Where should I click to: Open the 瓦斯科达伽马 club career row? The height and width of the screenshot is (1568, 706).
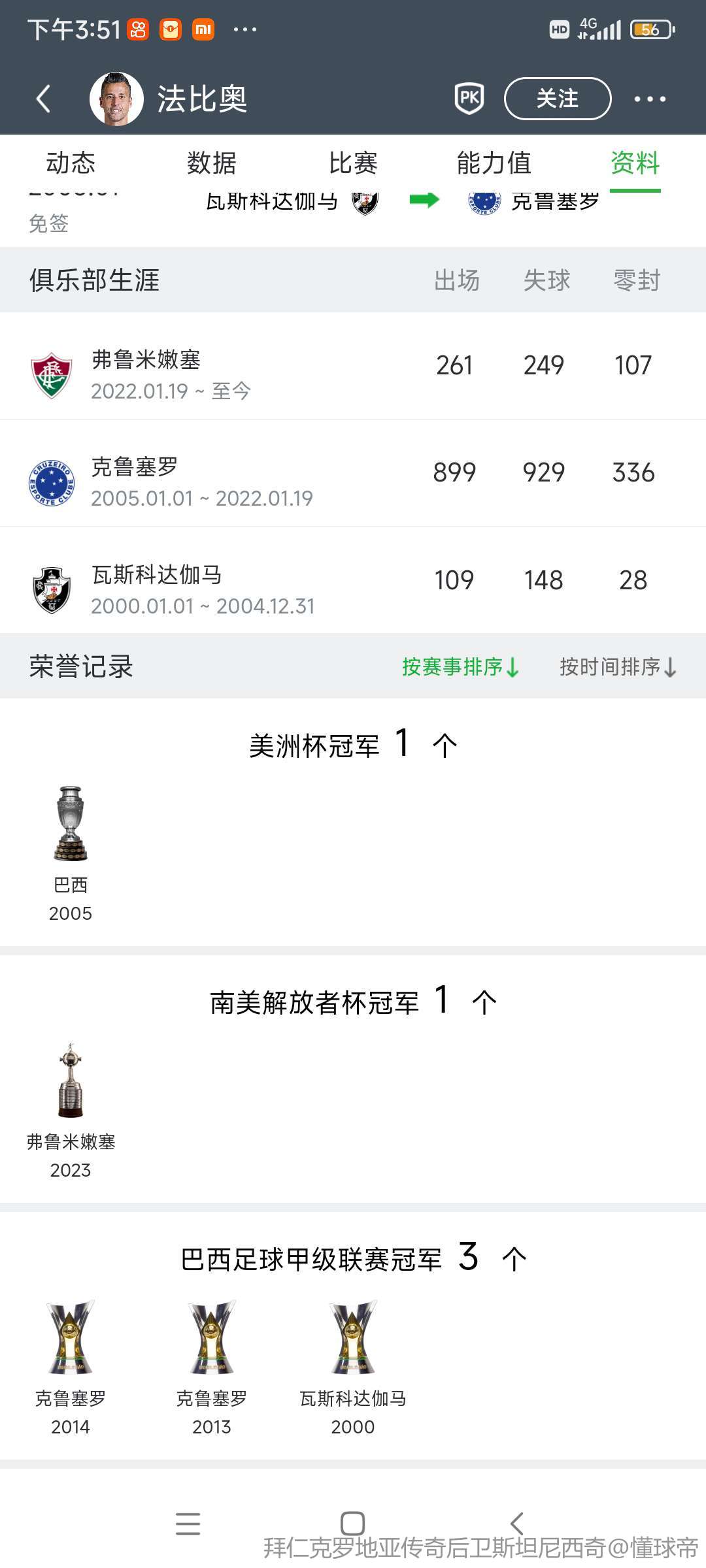coord(353,580)
